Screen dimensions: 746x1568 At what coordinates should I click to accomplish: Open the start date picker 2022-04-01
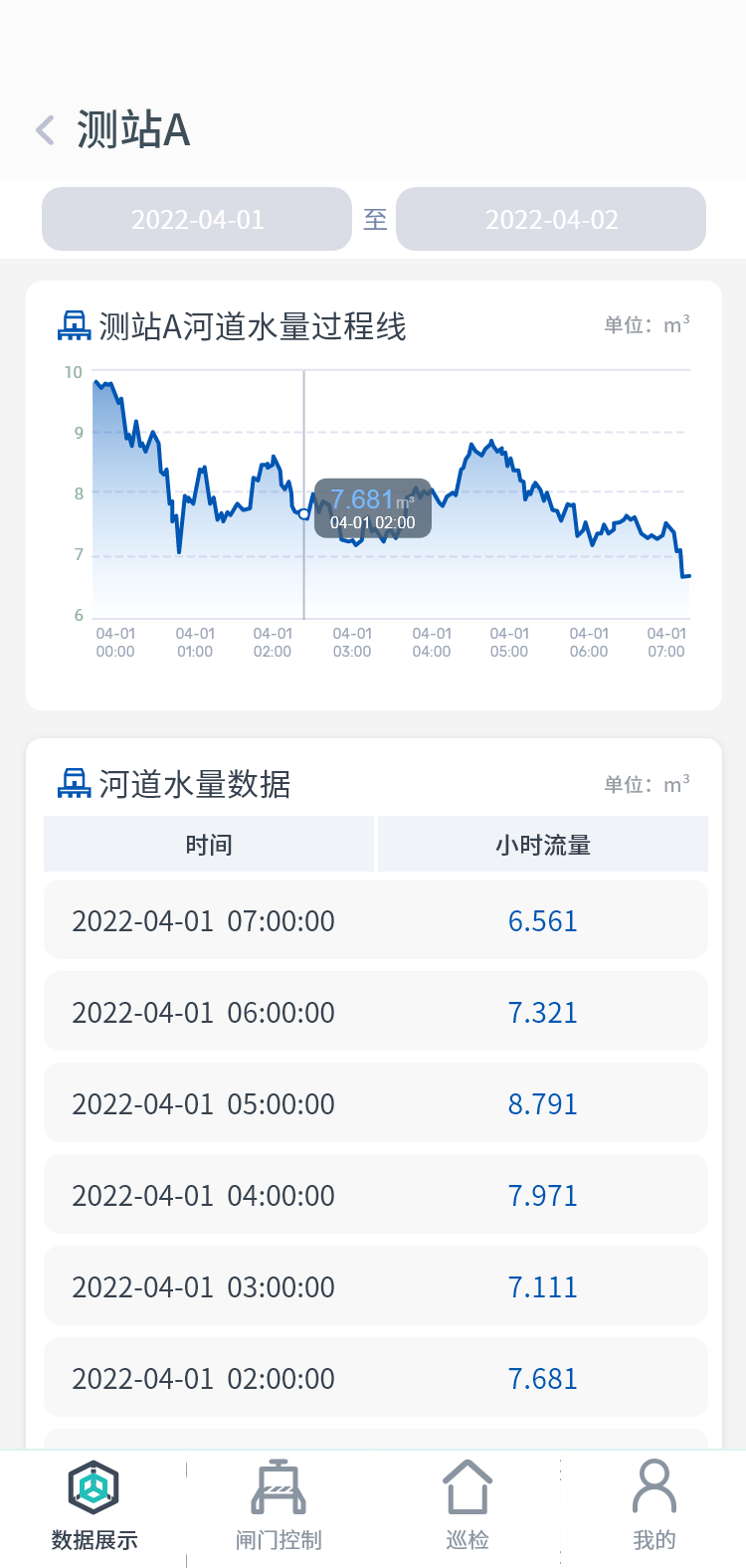click(x=197, y=219)
